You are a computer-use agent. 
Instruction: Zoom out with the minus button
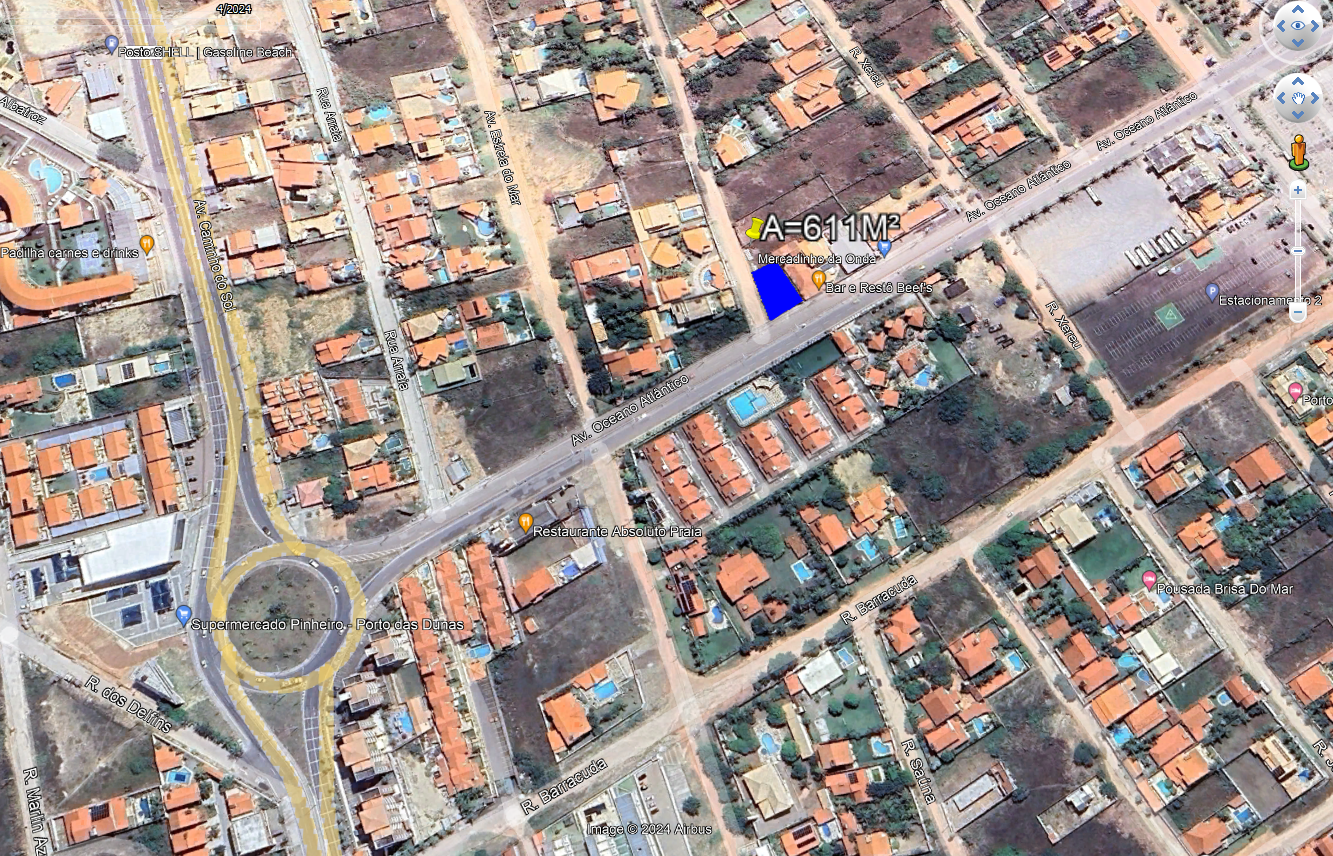pos(1298,313)
